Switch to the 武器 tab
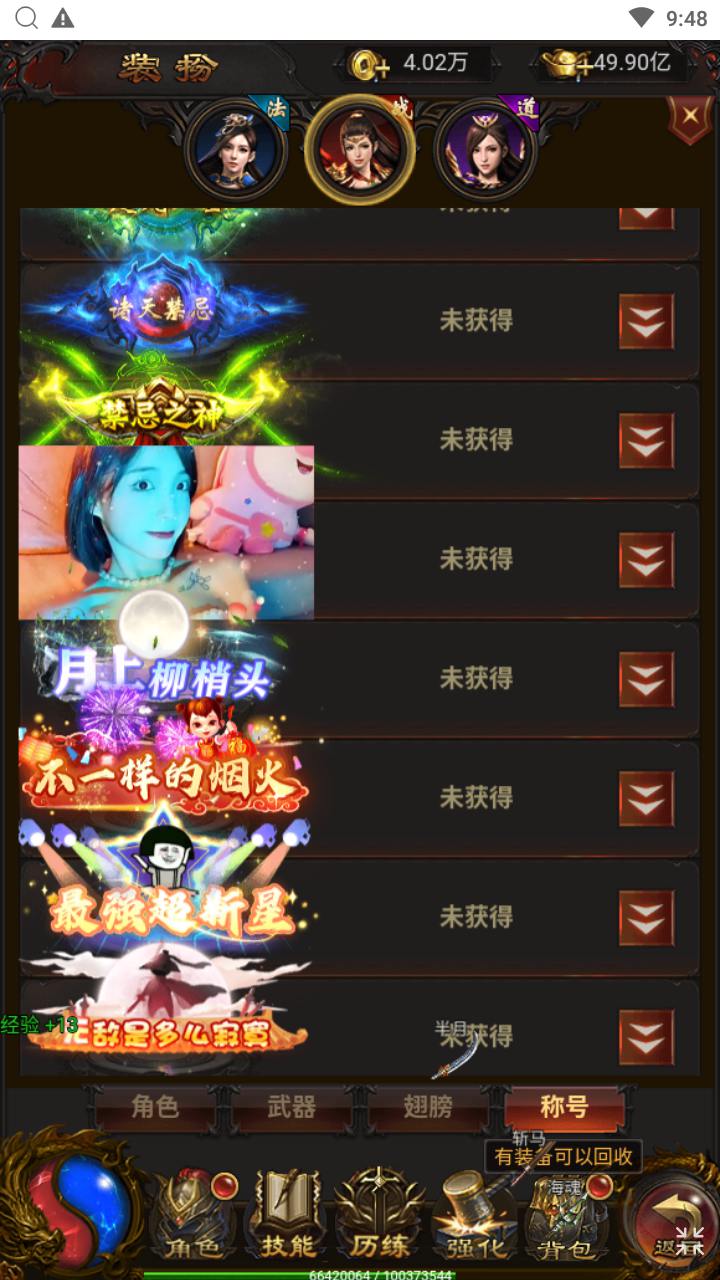Image resolution: width=720 pixels, height=1280 pixels. pyautogui.click(x=291, y=1107)
